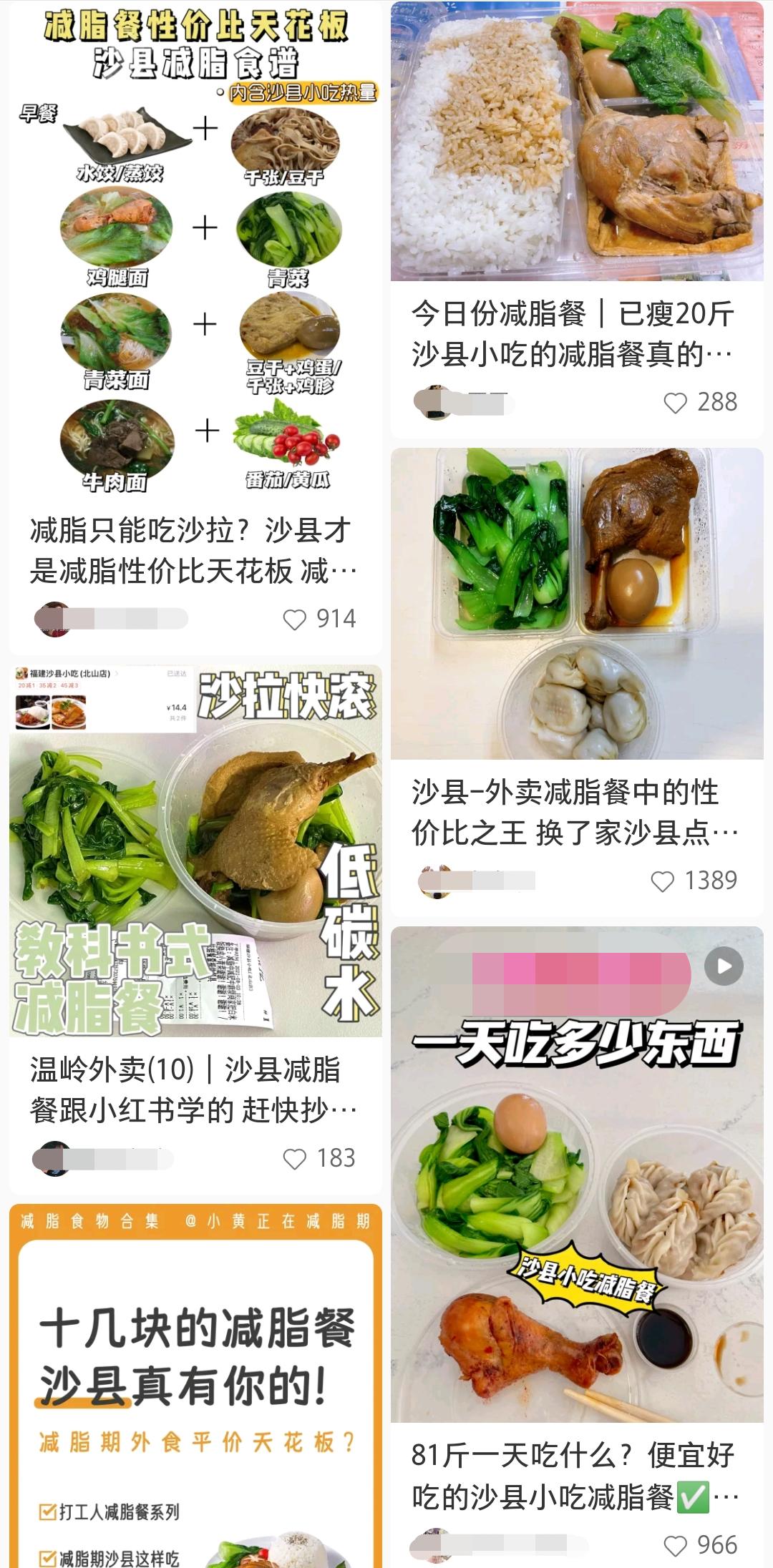
Task: Like the '81斤一天吃什么' post
Action: (x=675, y=1546)
